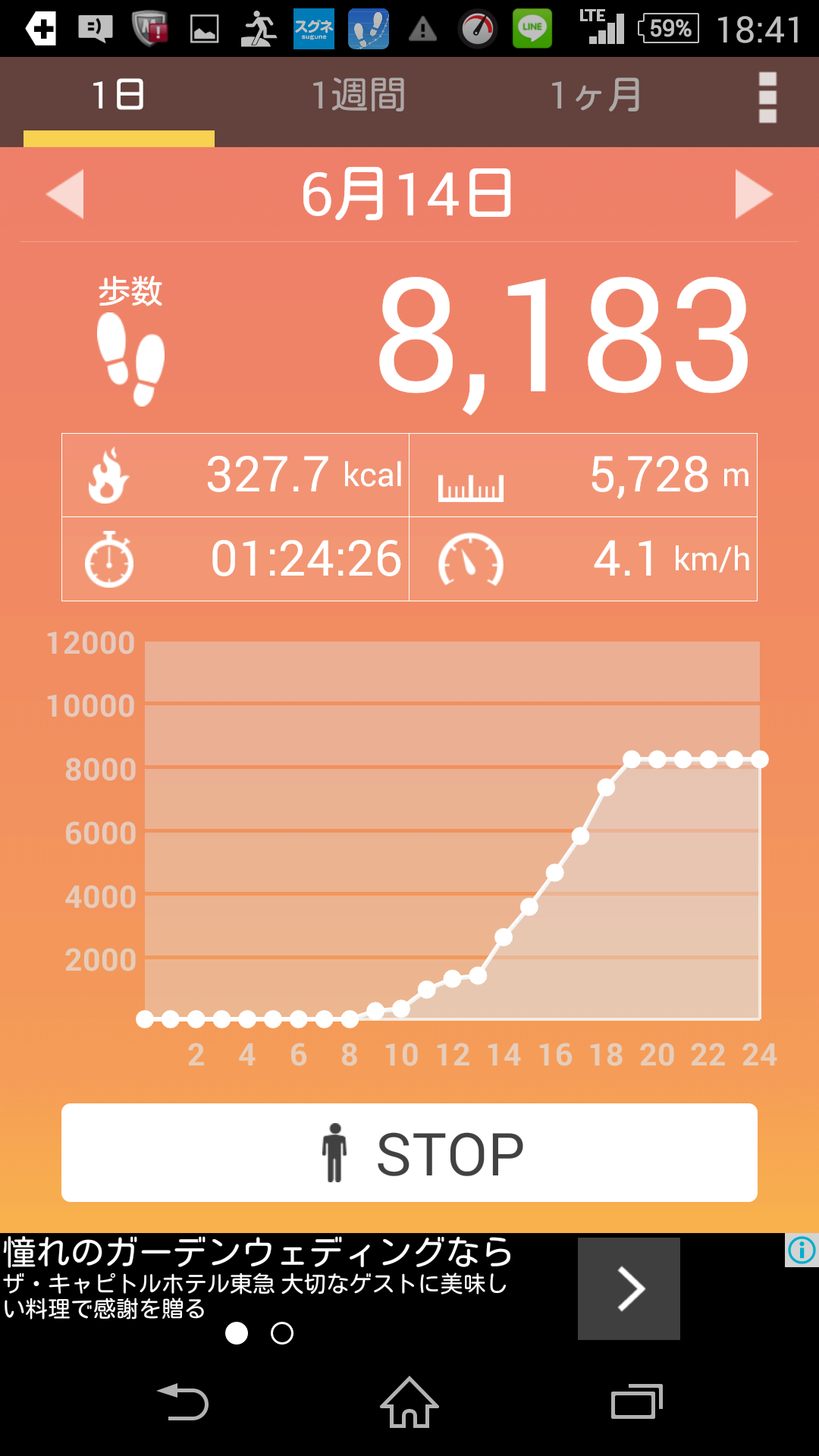
Task: Go to the next day
Action: 753,194
